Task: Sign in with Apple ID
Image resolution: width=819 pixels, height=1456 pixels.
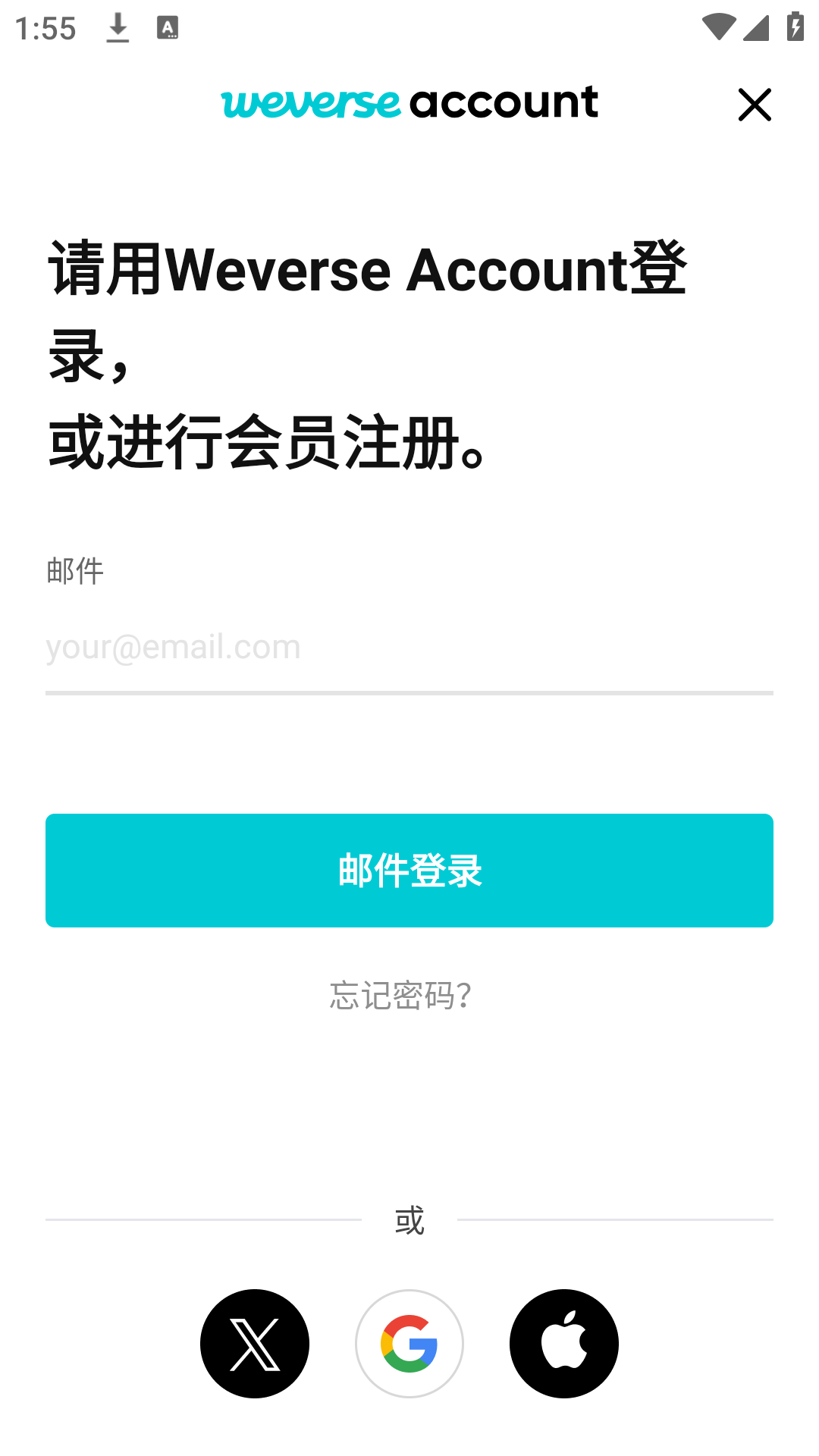Action: [564, 1344]
